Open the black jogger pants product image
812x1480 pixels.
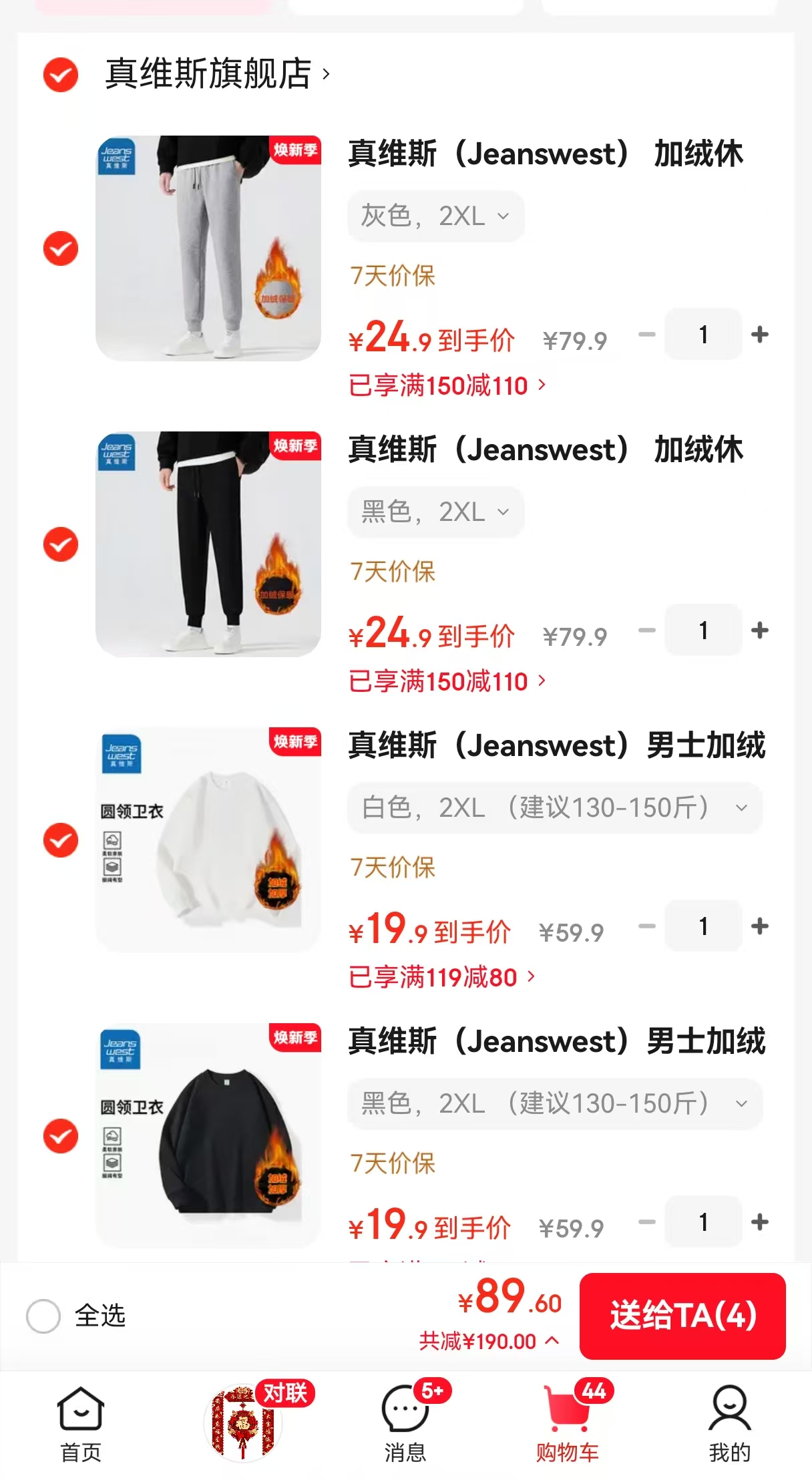[208, 544]
